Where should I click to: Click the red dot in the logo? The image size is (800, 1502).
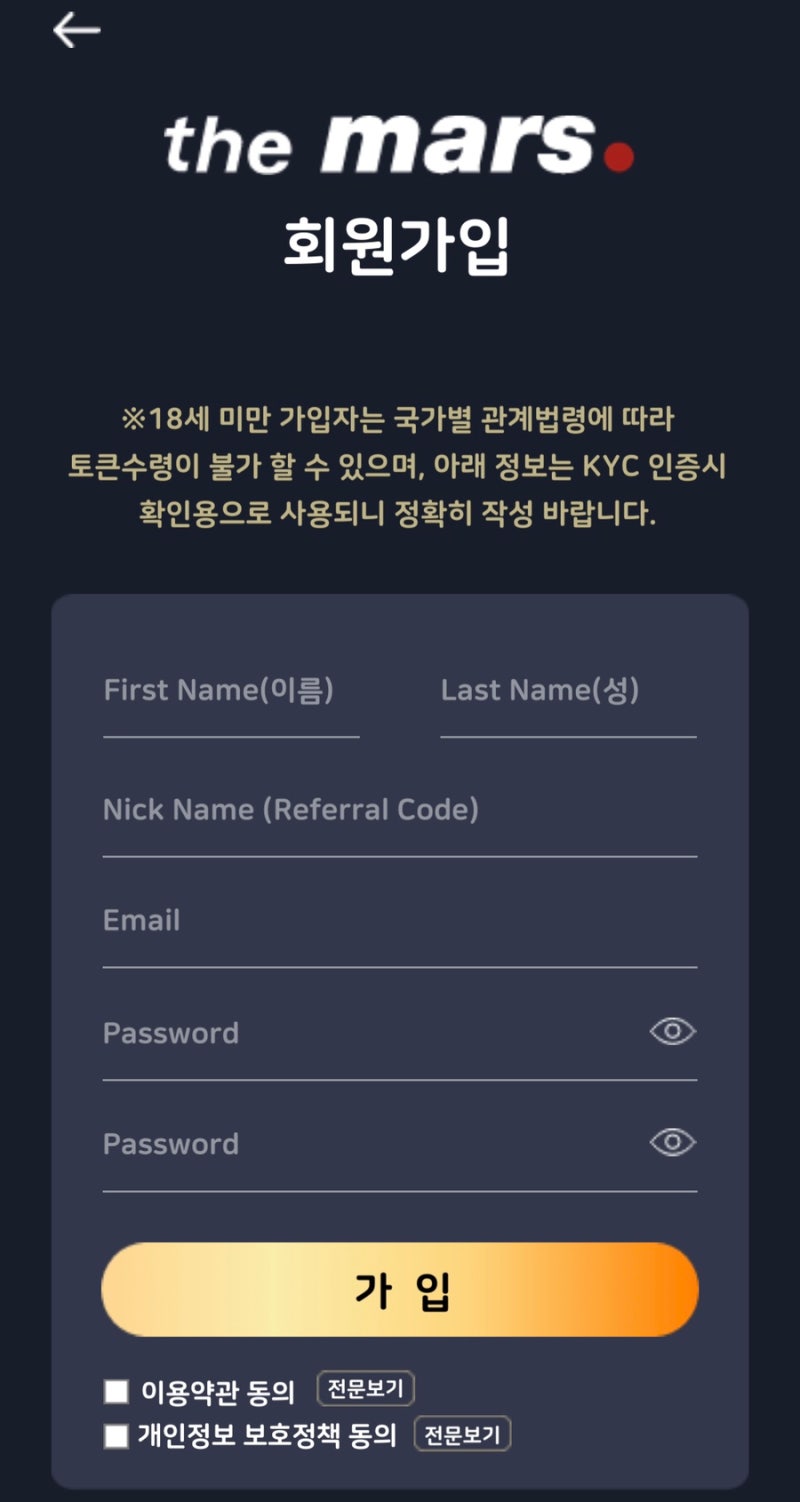[617, 155]
